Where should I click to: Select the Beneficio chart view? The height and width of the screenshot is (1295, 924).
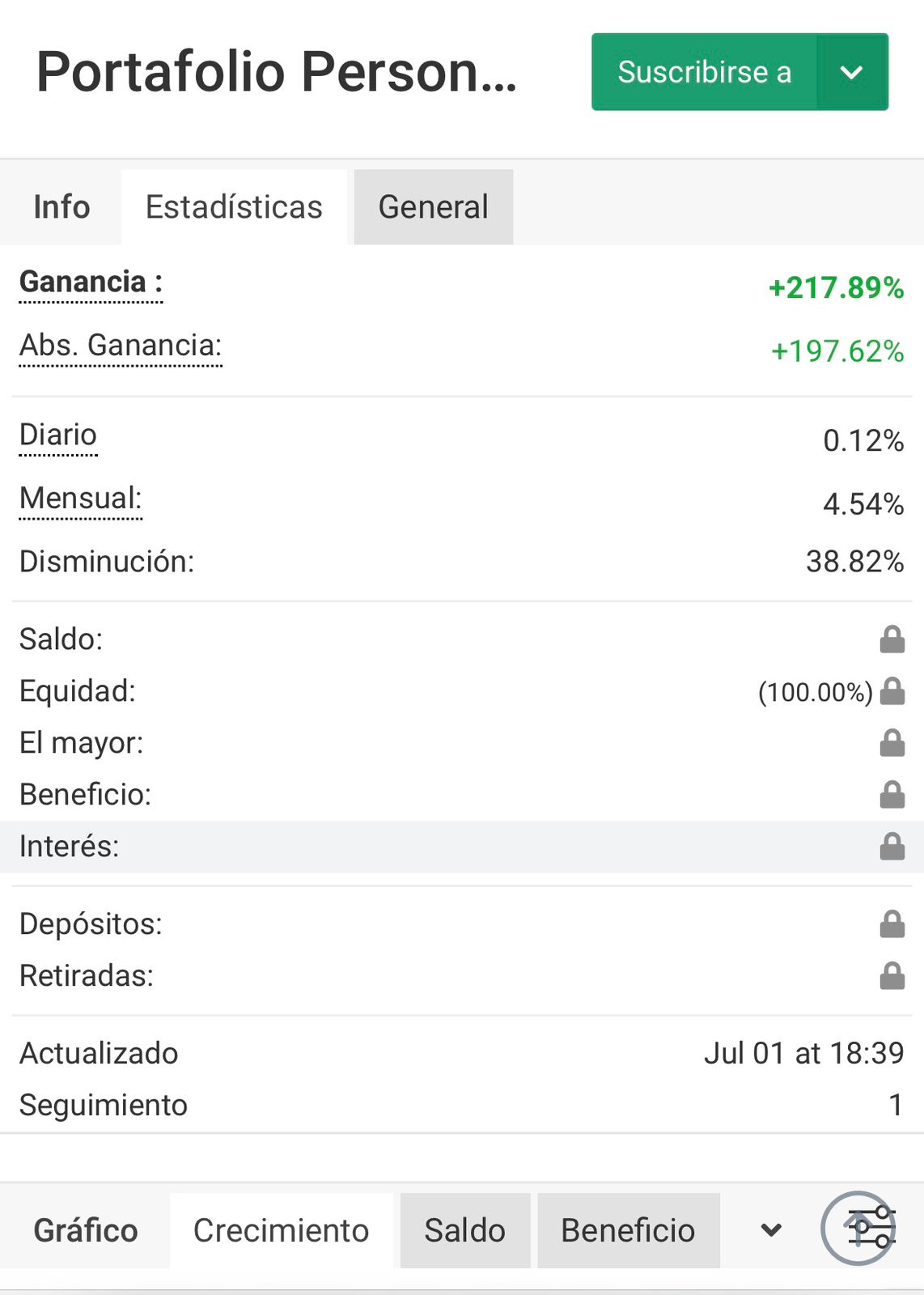(629, 1229)
